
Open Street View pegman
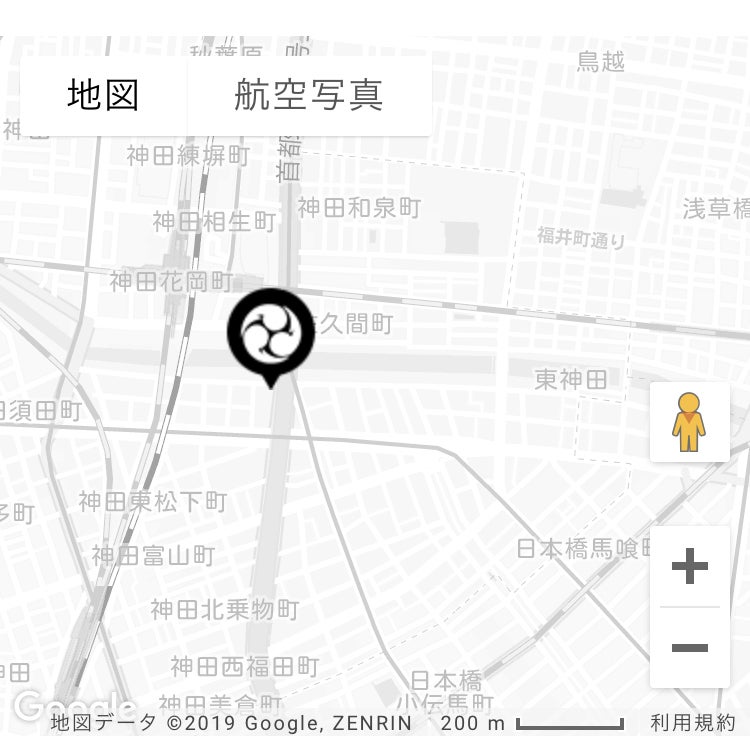pos(689,422)
